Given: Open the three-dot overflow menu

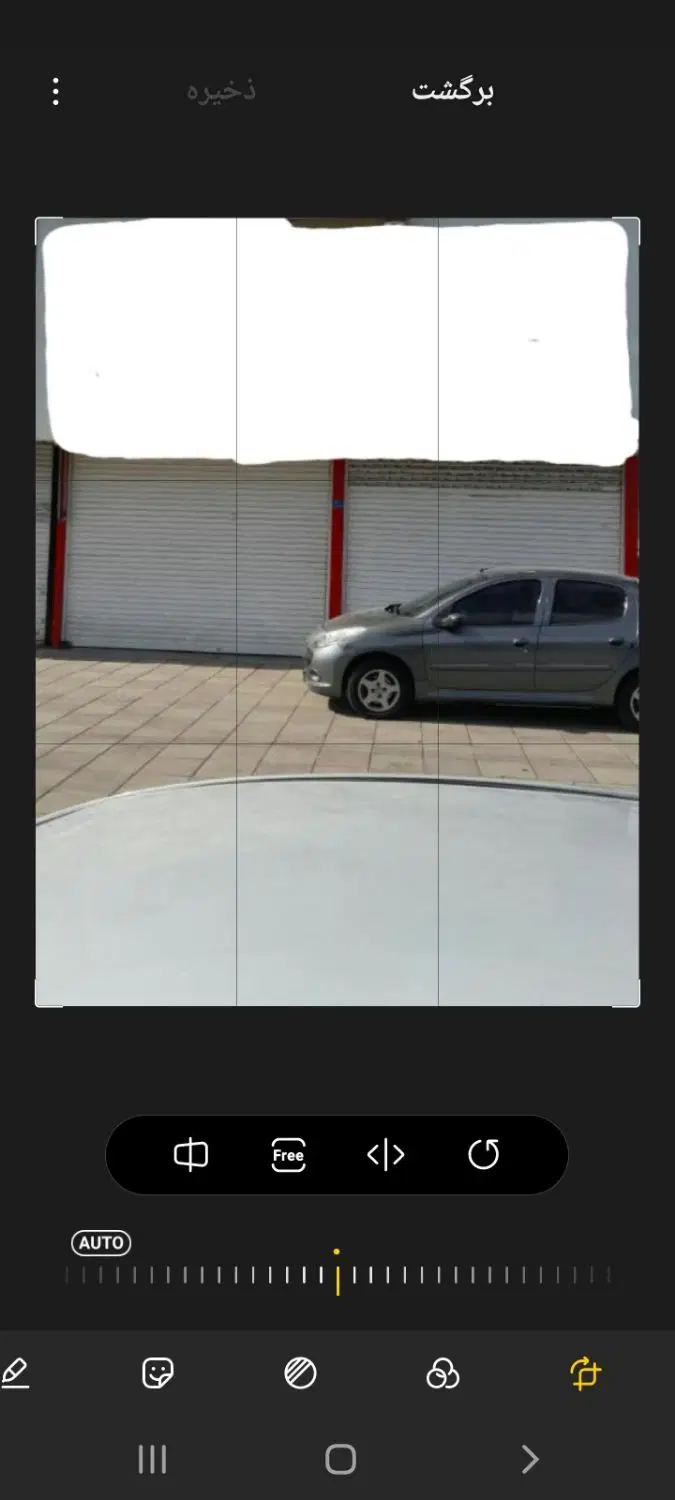Looking at the screenshot, I should 56,92.
